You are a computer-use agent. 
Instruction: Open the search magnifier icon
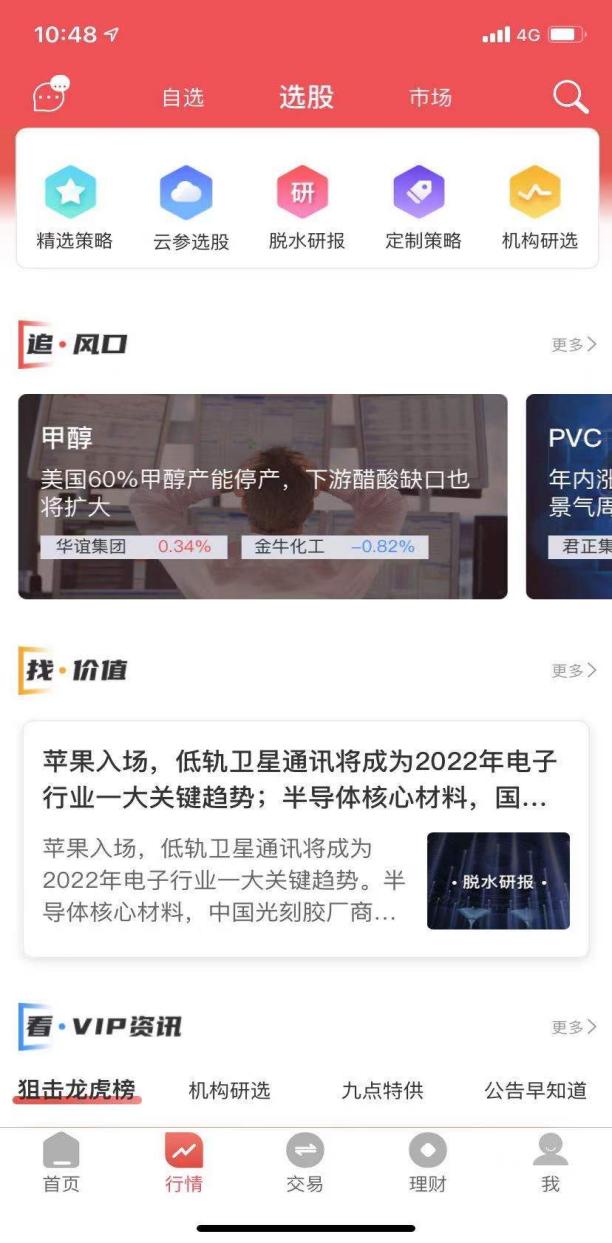[x=570, y=97]
